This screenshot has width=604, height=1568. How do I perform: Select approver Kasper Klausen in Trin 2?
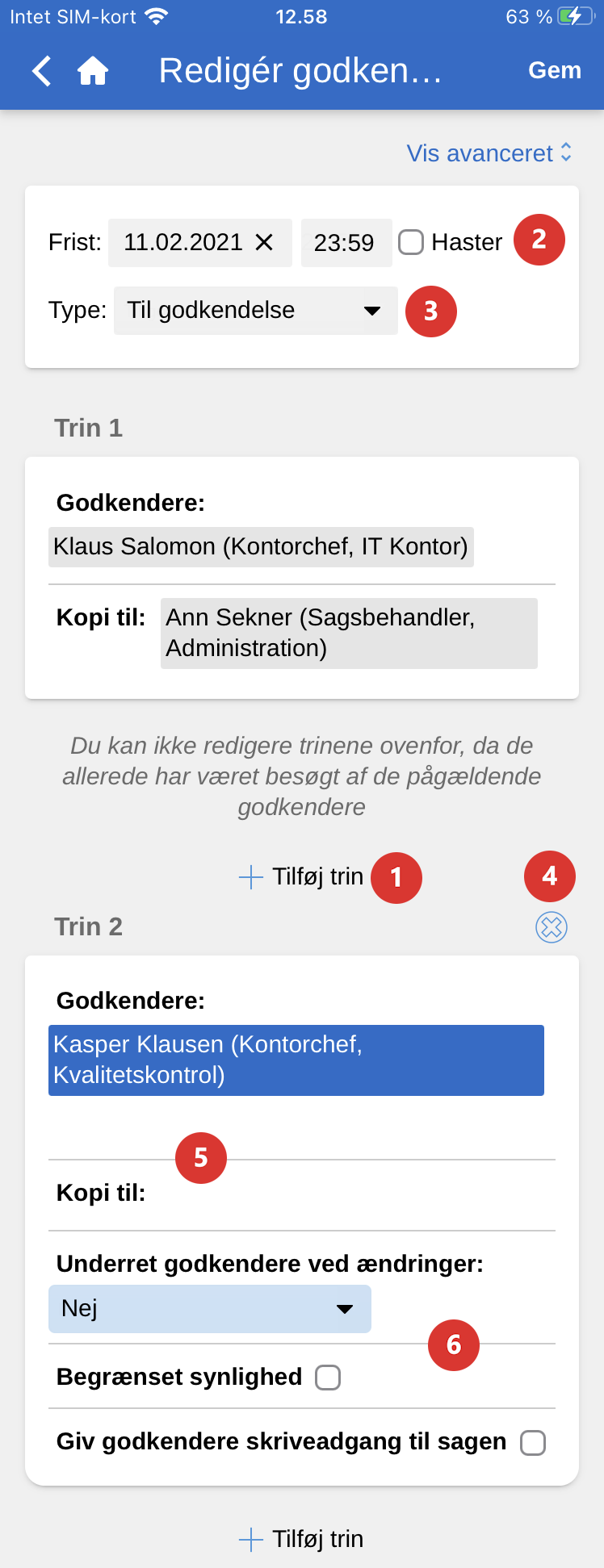(x=296, y=1060)
